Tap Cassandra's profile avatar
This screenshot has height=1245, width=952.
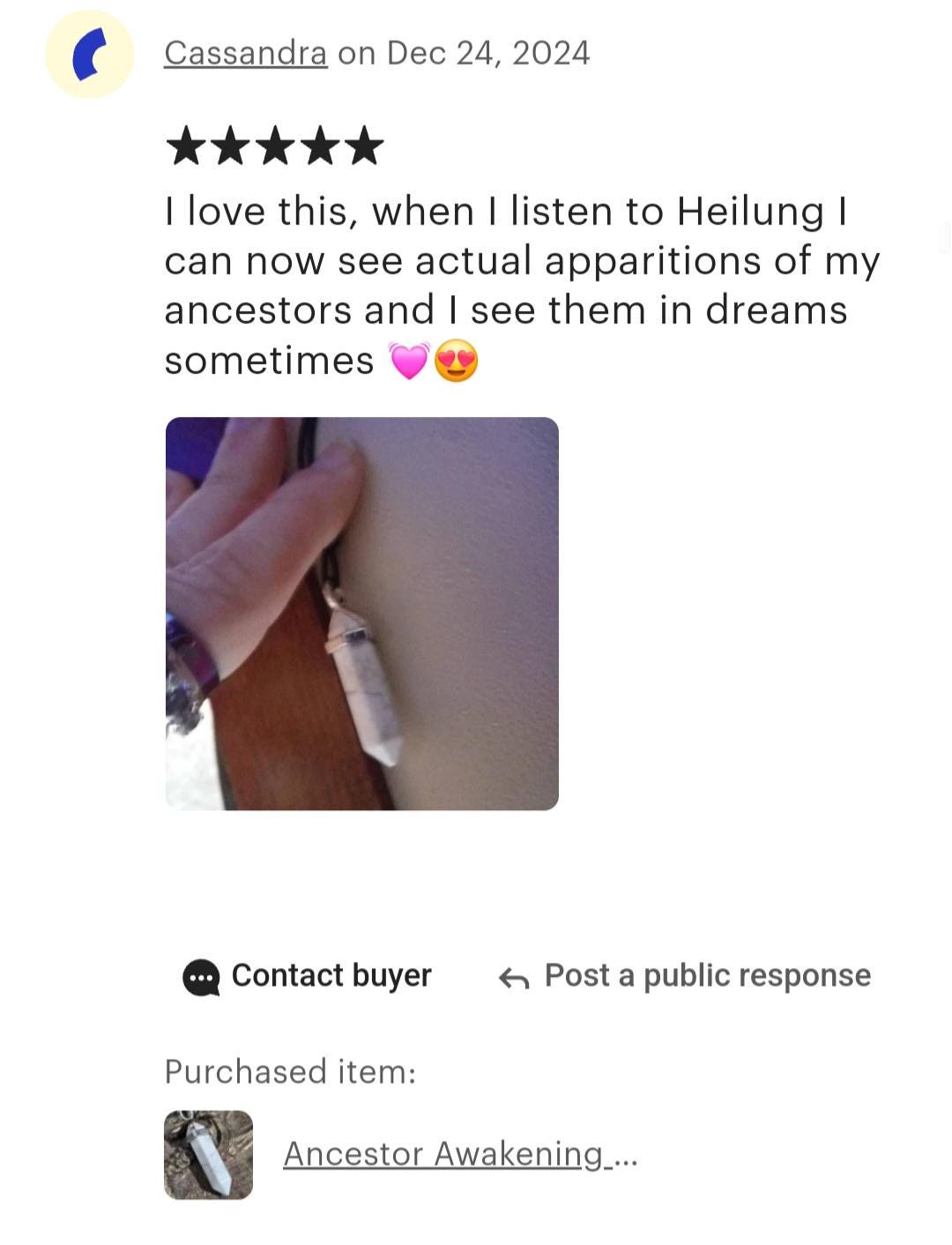pyautogui.click(x=89, y=54)
